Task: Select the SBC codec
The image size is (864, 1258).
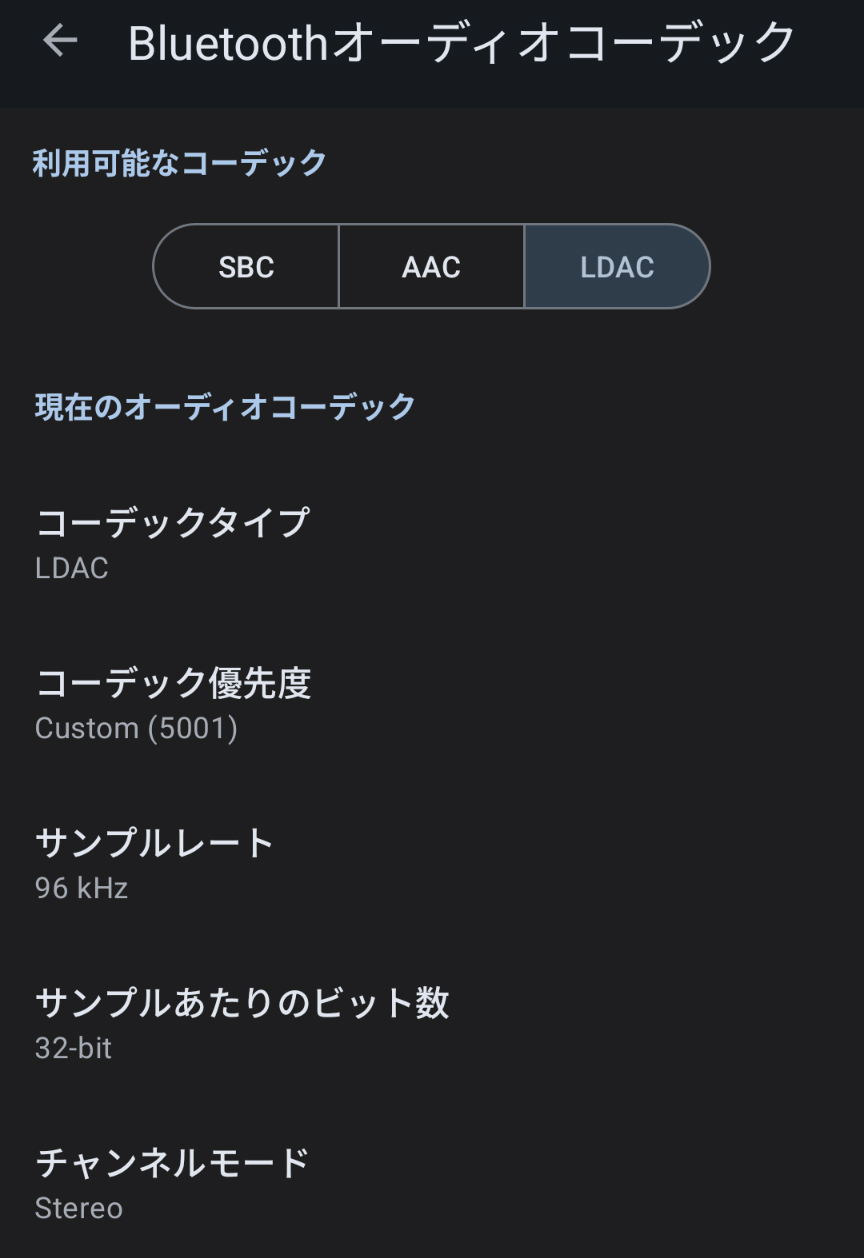Action: [246, 267]
